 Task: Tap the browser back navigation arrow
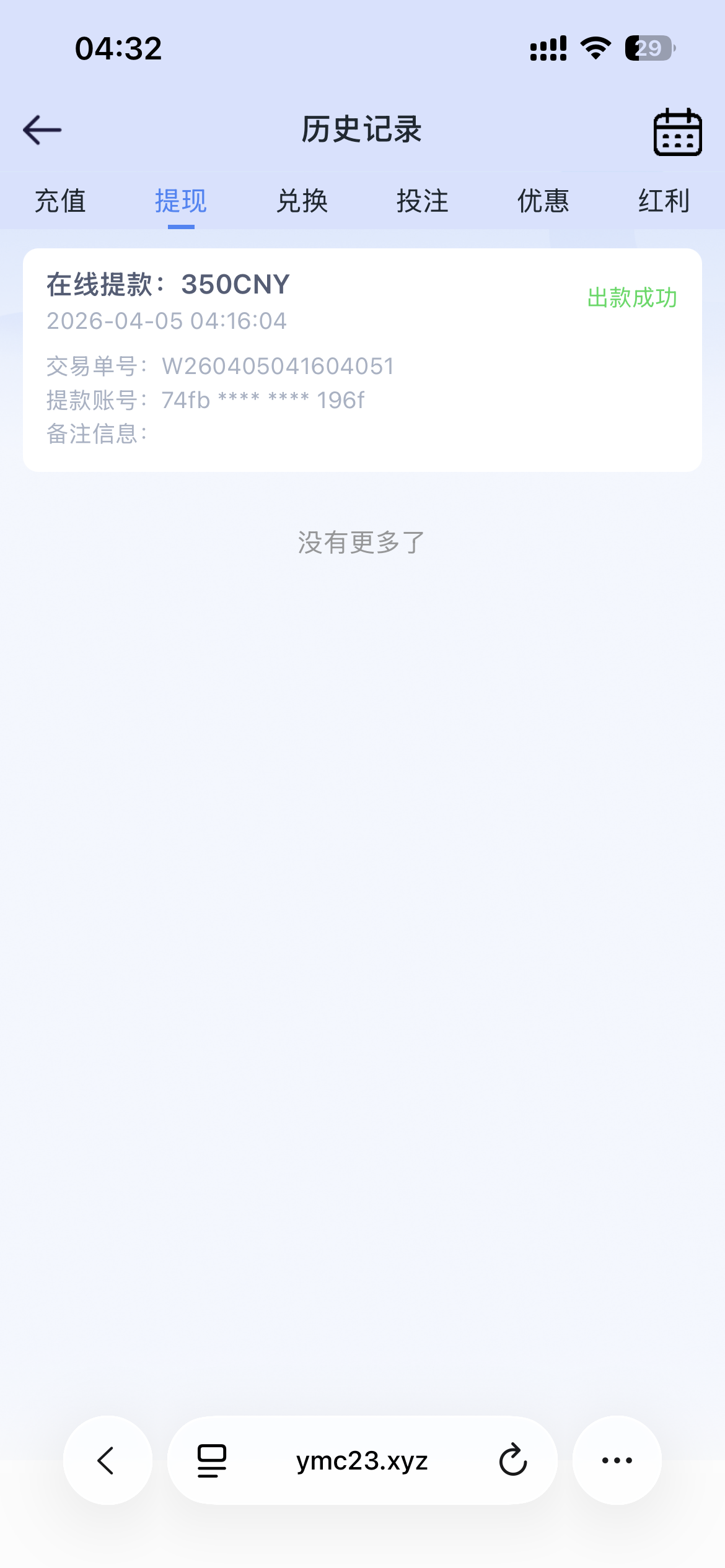(107, 1461)
